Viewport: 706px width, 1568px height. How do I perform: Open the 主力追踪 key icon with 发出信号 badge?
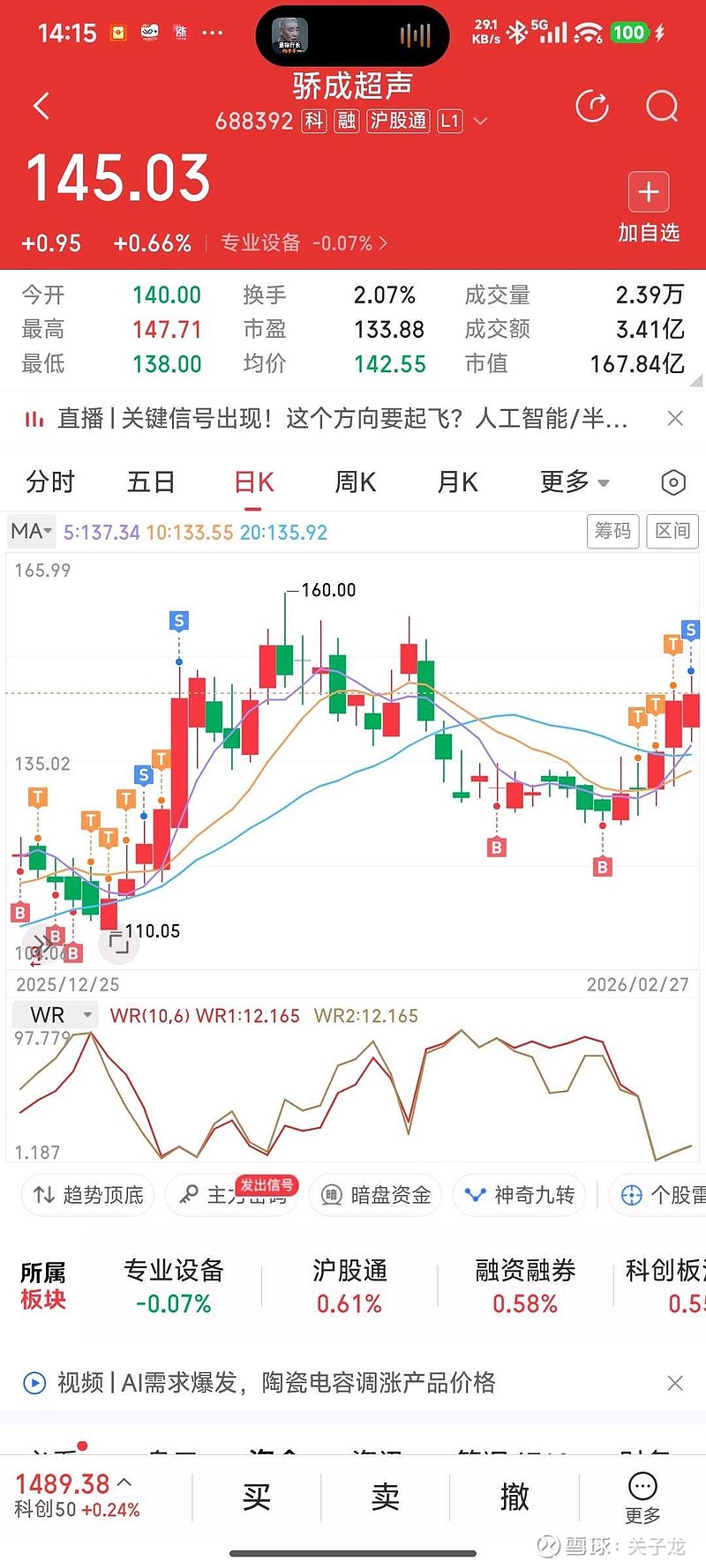[231, 1198]
